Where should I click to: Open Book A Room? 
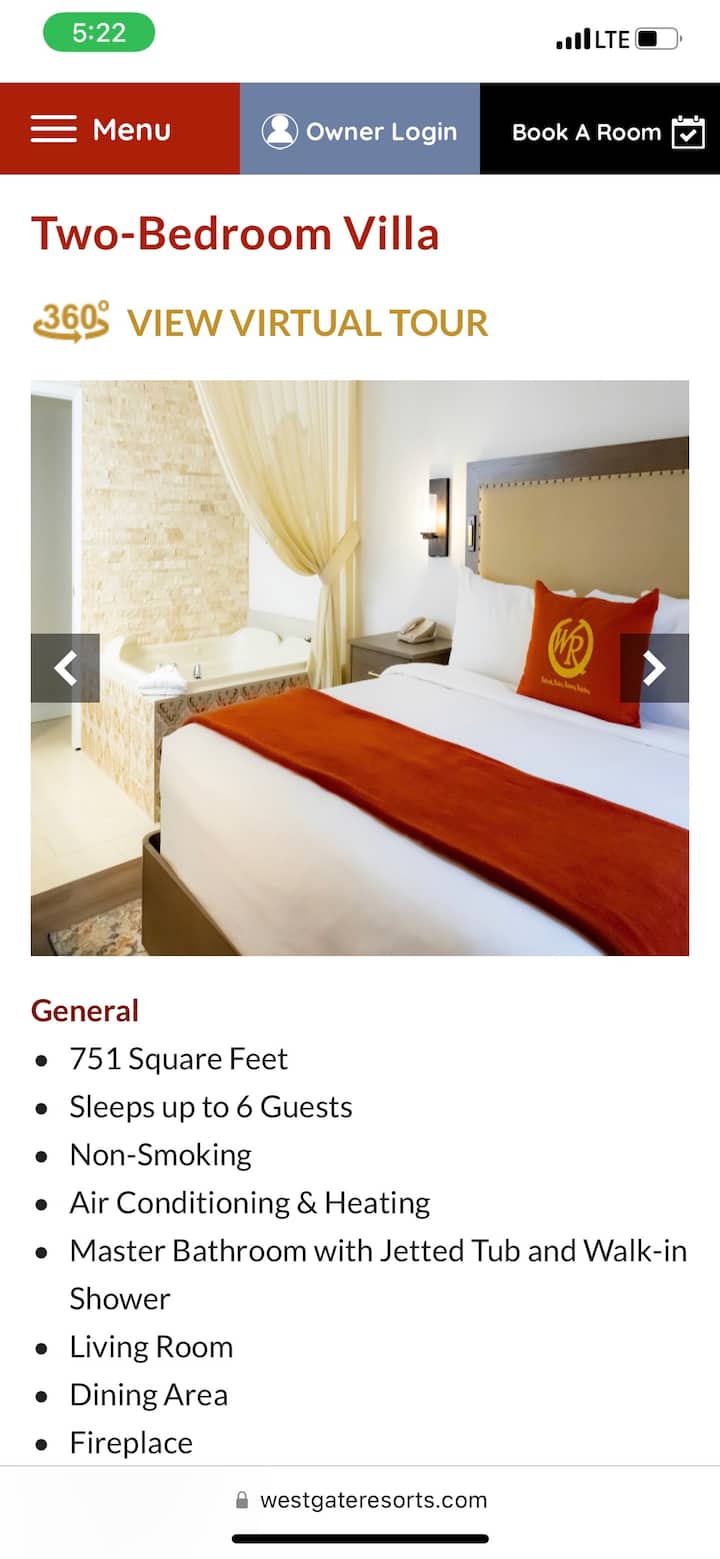tap(600, 131)
